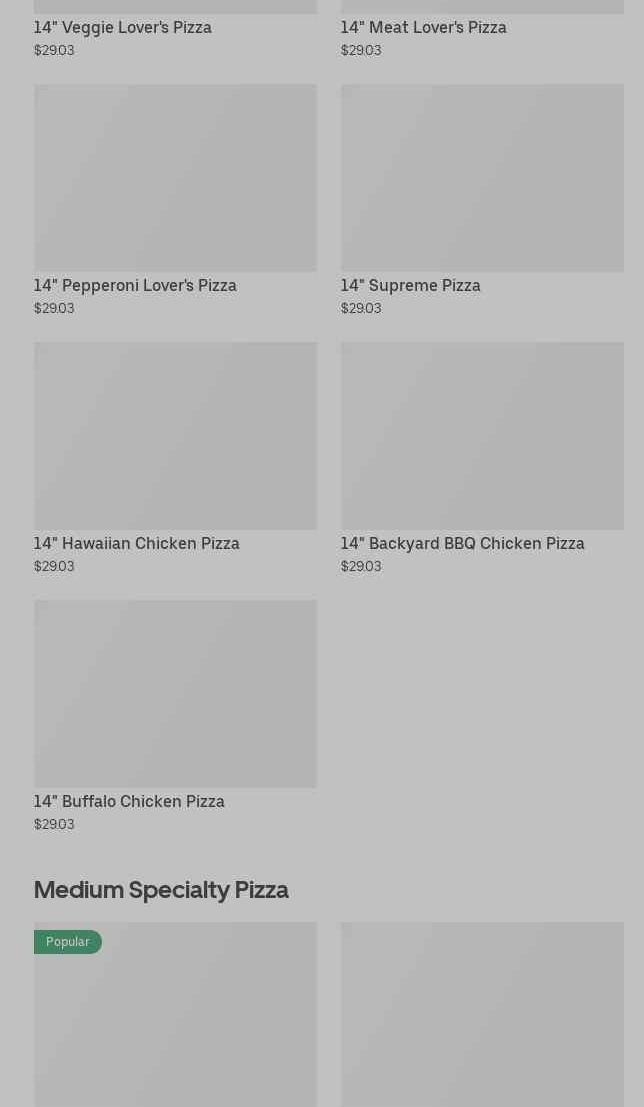Select the 14" Meat Lover's Pizza item
The image size is (644, 1107).
coord(423,28)
